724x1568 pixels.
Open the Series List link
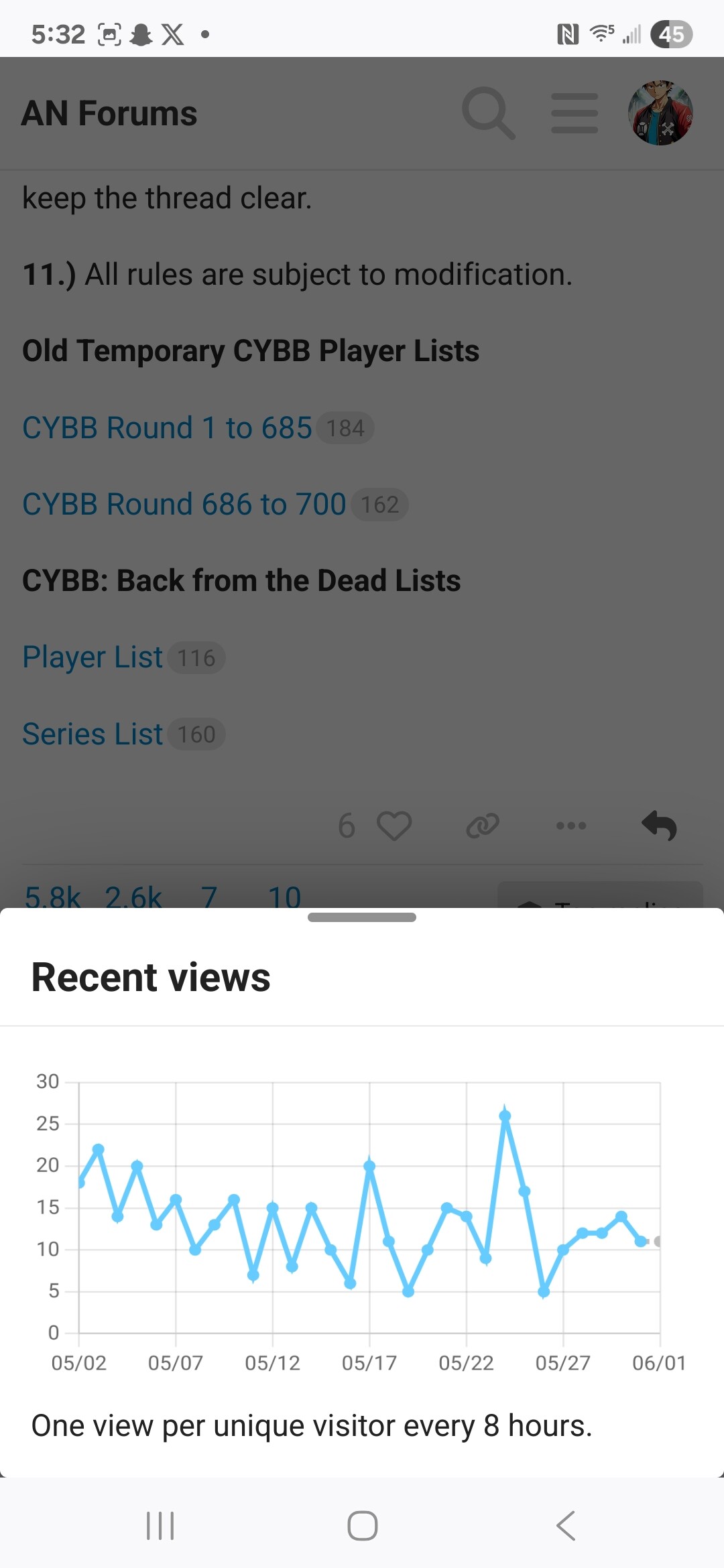click(x=93, y=734)
